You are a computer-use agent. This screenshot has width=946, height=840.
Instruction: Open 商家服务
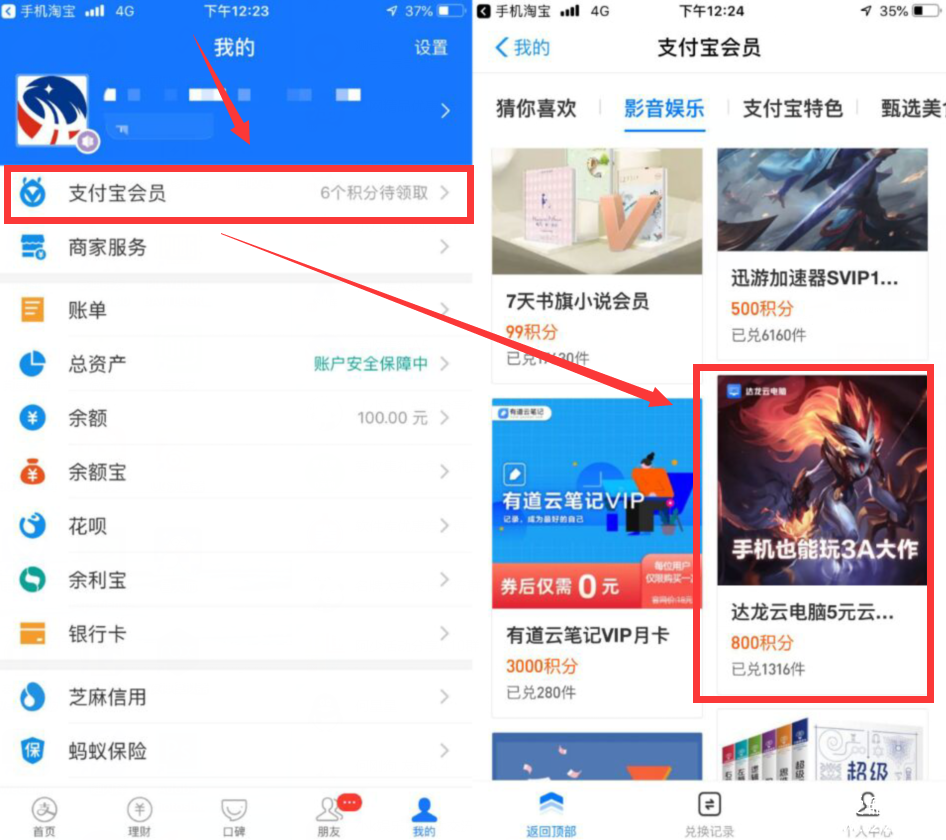[x=238, y=247]
